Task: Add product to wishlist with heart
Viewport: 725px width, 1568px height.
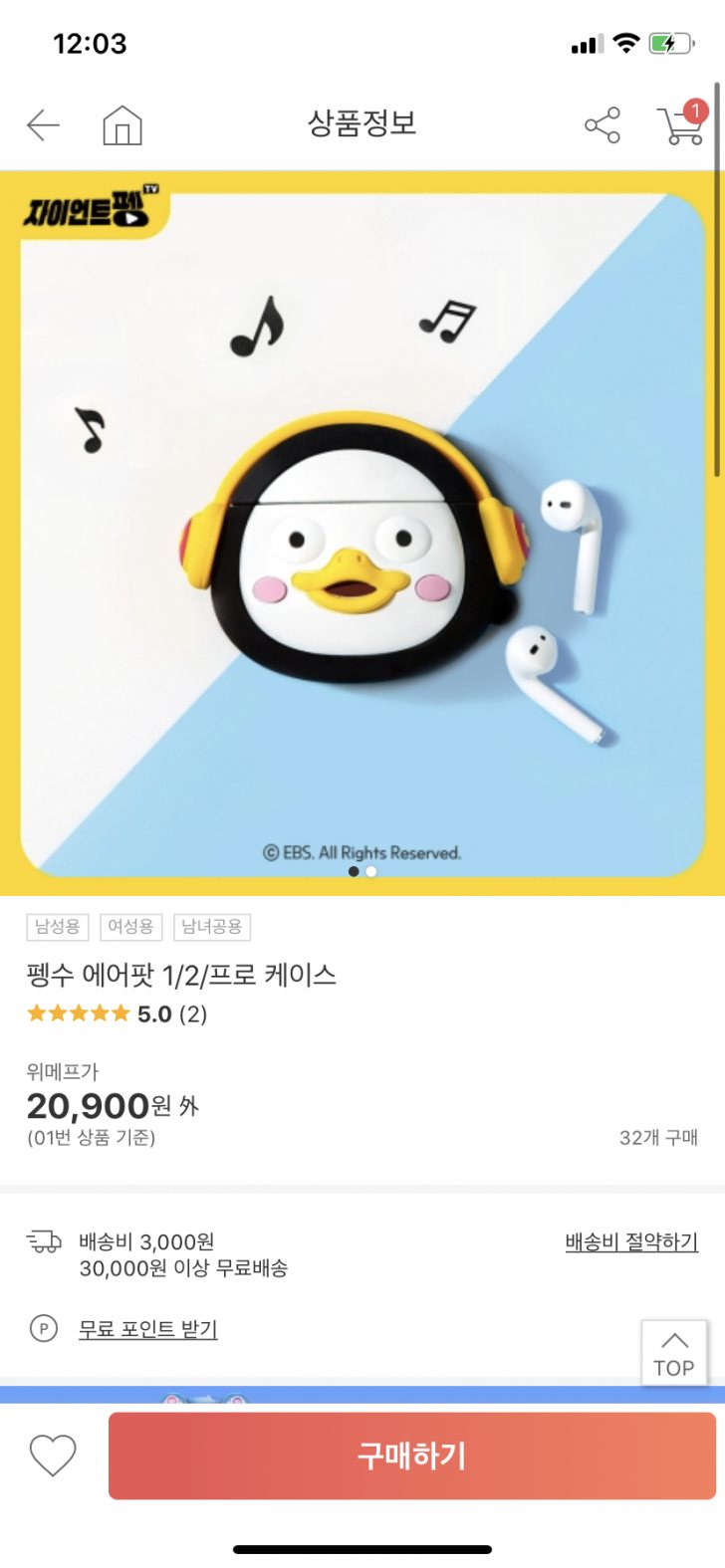Action: [x=53, y=1456]
